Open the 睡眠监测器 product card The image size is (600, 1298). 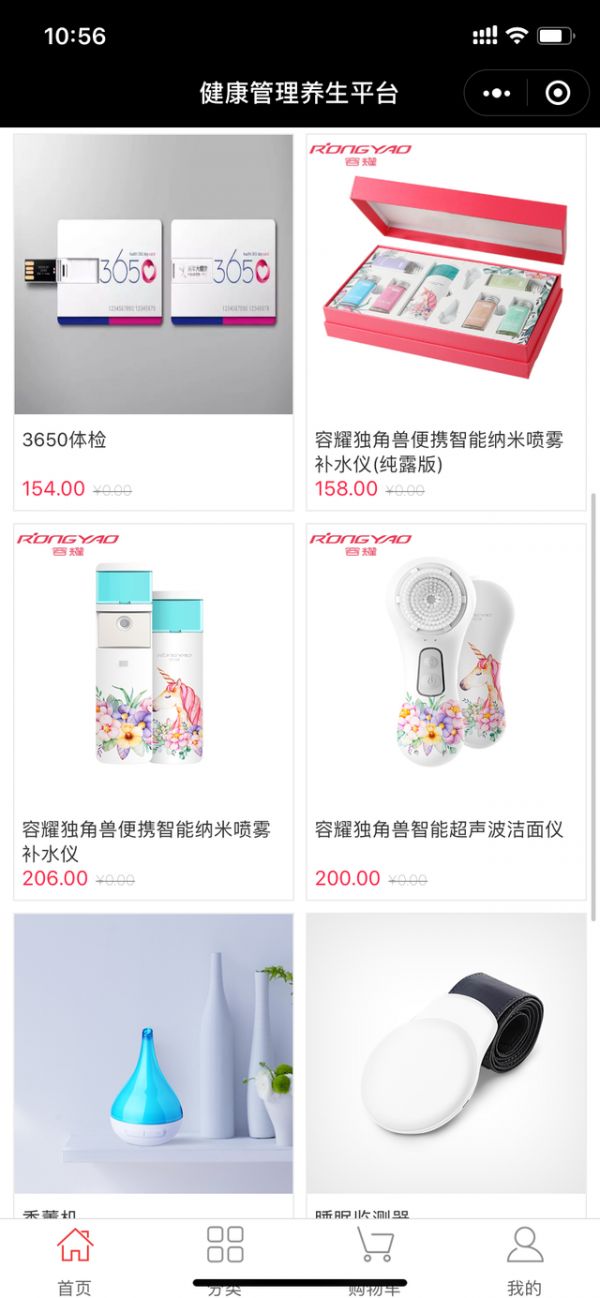446,1060
